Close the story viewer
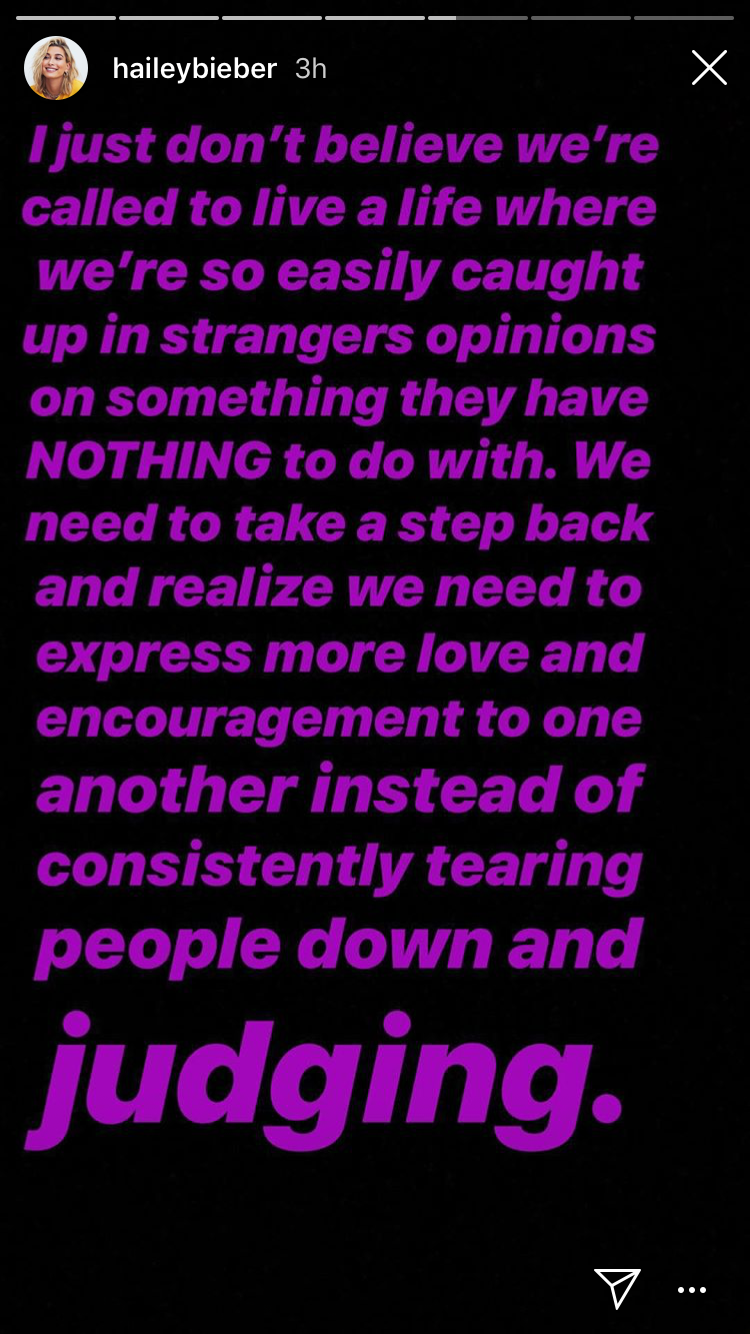Screen dimensions: 750x1334 (x=709, y=68)
